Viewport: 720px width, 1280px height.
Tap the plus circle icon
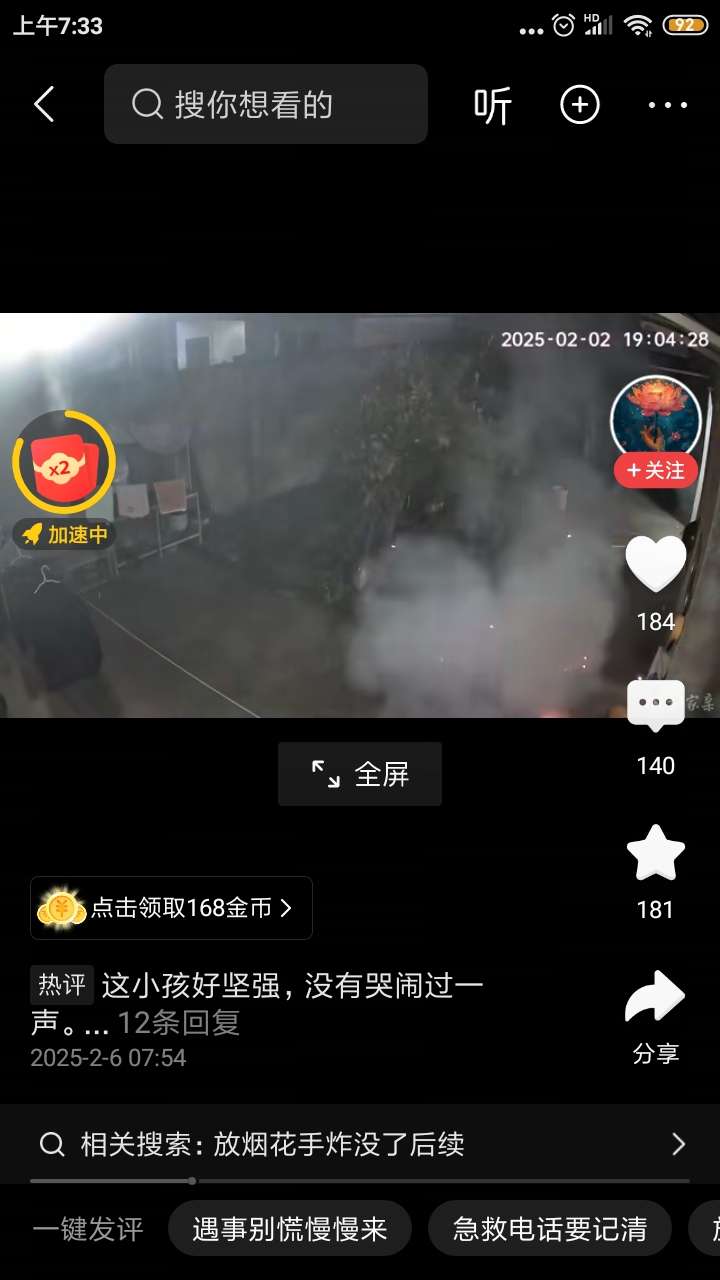pos(580,105)
